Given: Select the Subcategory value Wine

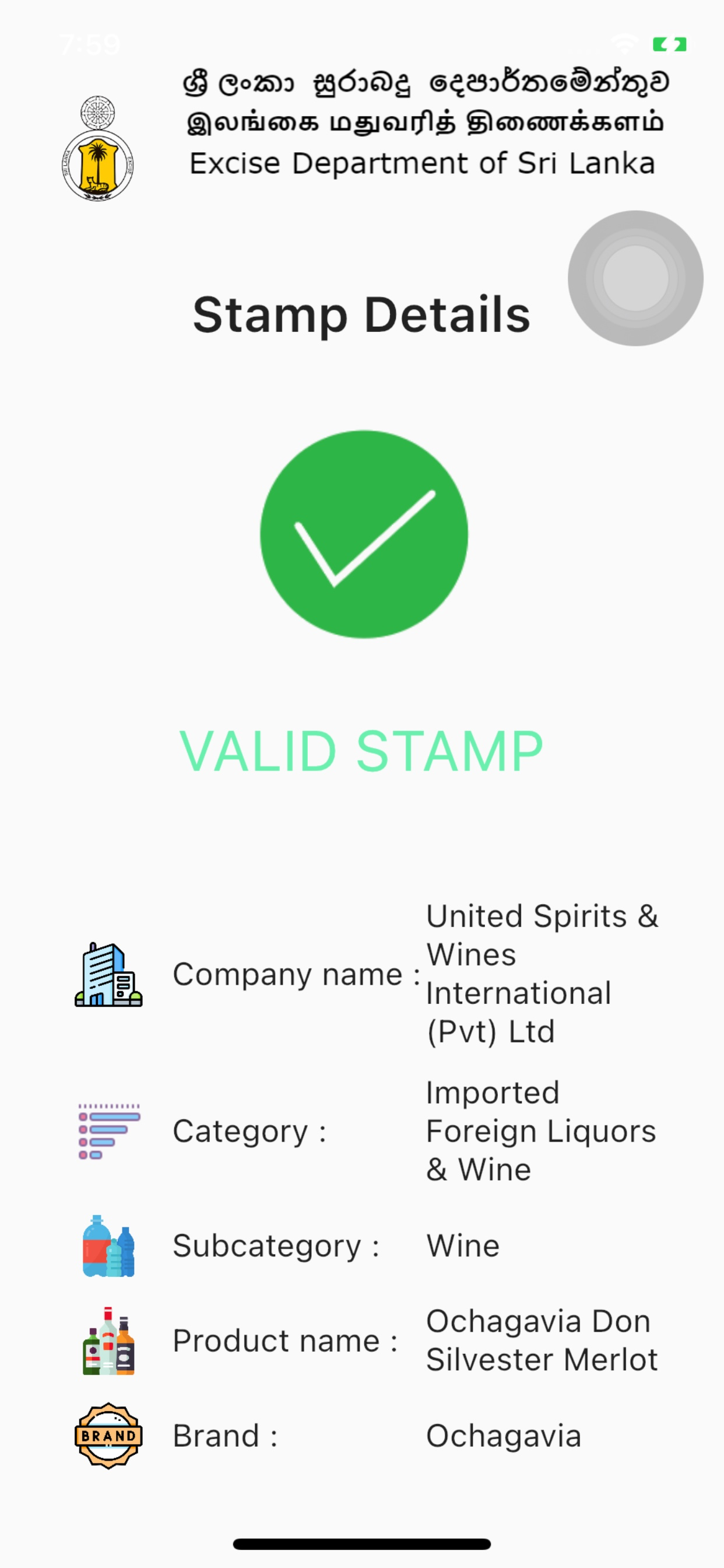Looking at the screenshot, I should [462, 1245].
